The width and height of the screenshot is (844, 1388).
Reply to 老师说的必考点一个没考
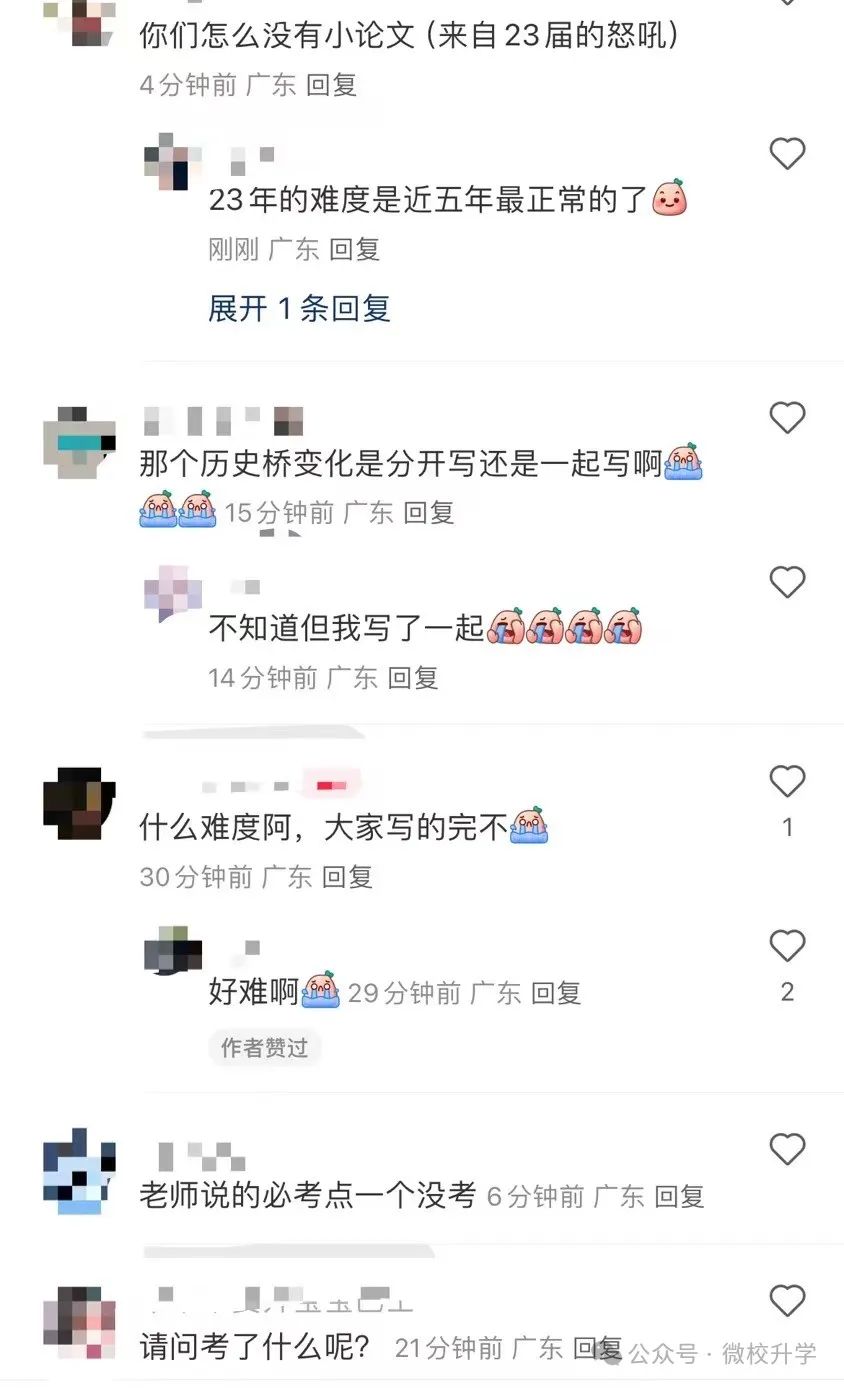[x=679, y=1196]
